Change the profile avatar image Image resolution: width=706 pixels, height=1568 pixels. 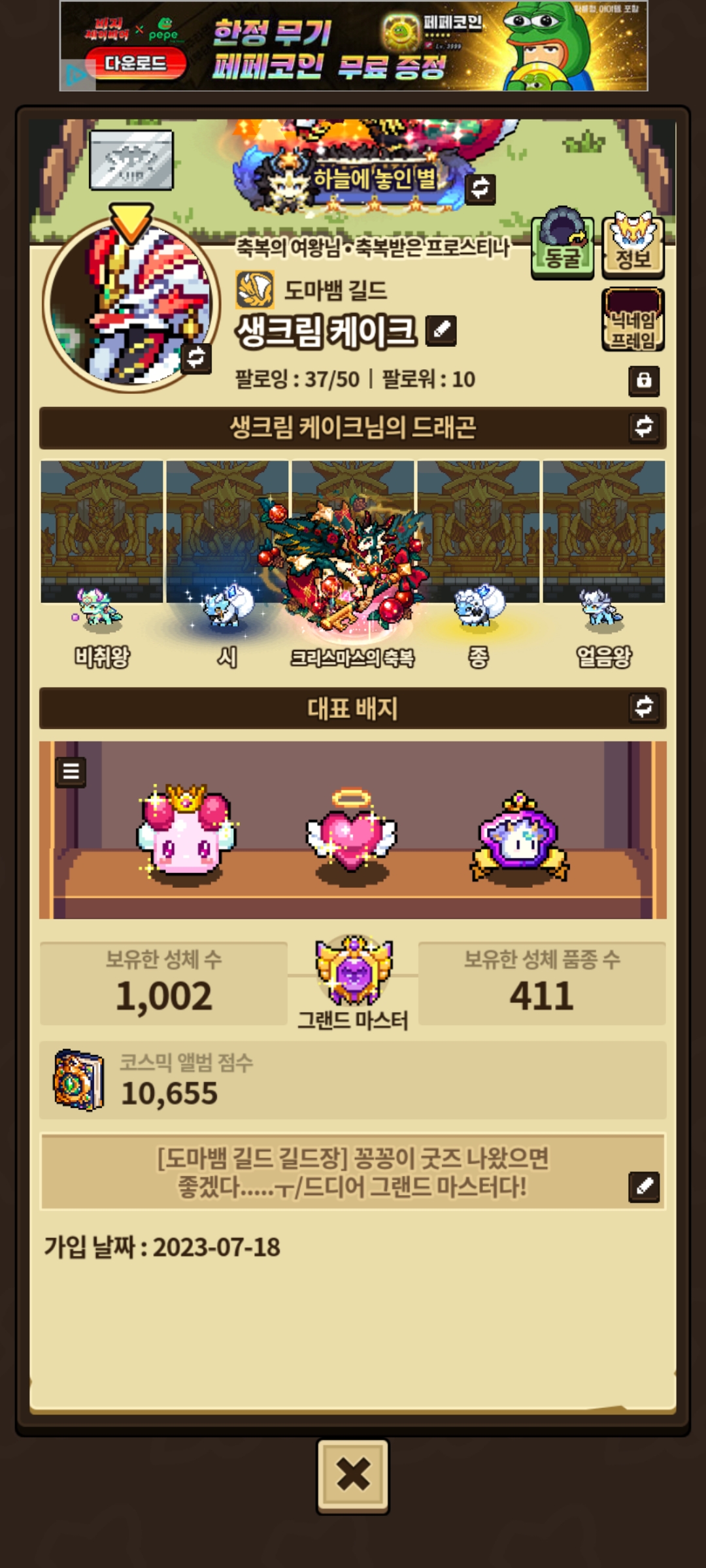196,357
